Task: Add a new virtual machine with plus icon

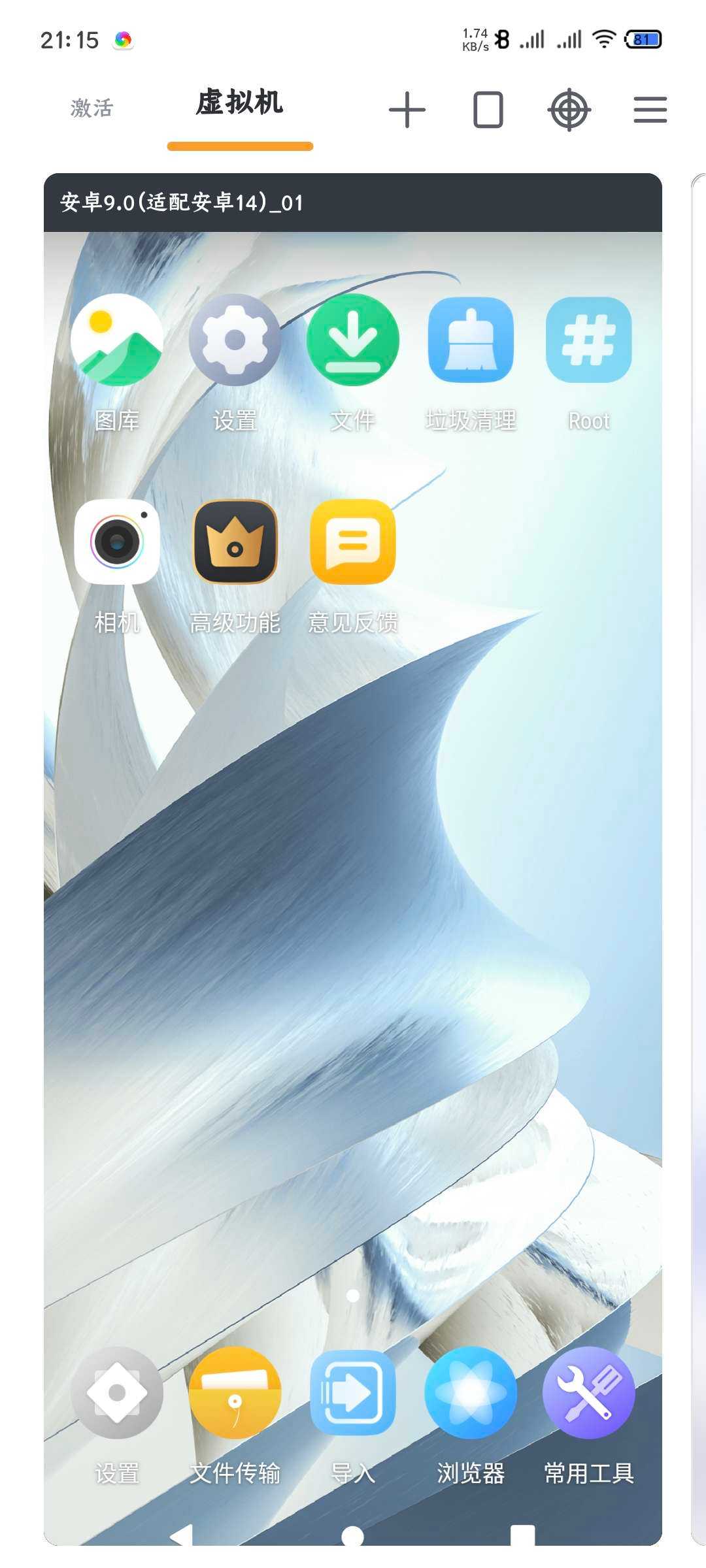Action: [407, 109]
